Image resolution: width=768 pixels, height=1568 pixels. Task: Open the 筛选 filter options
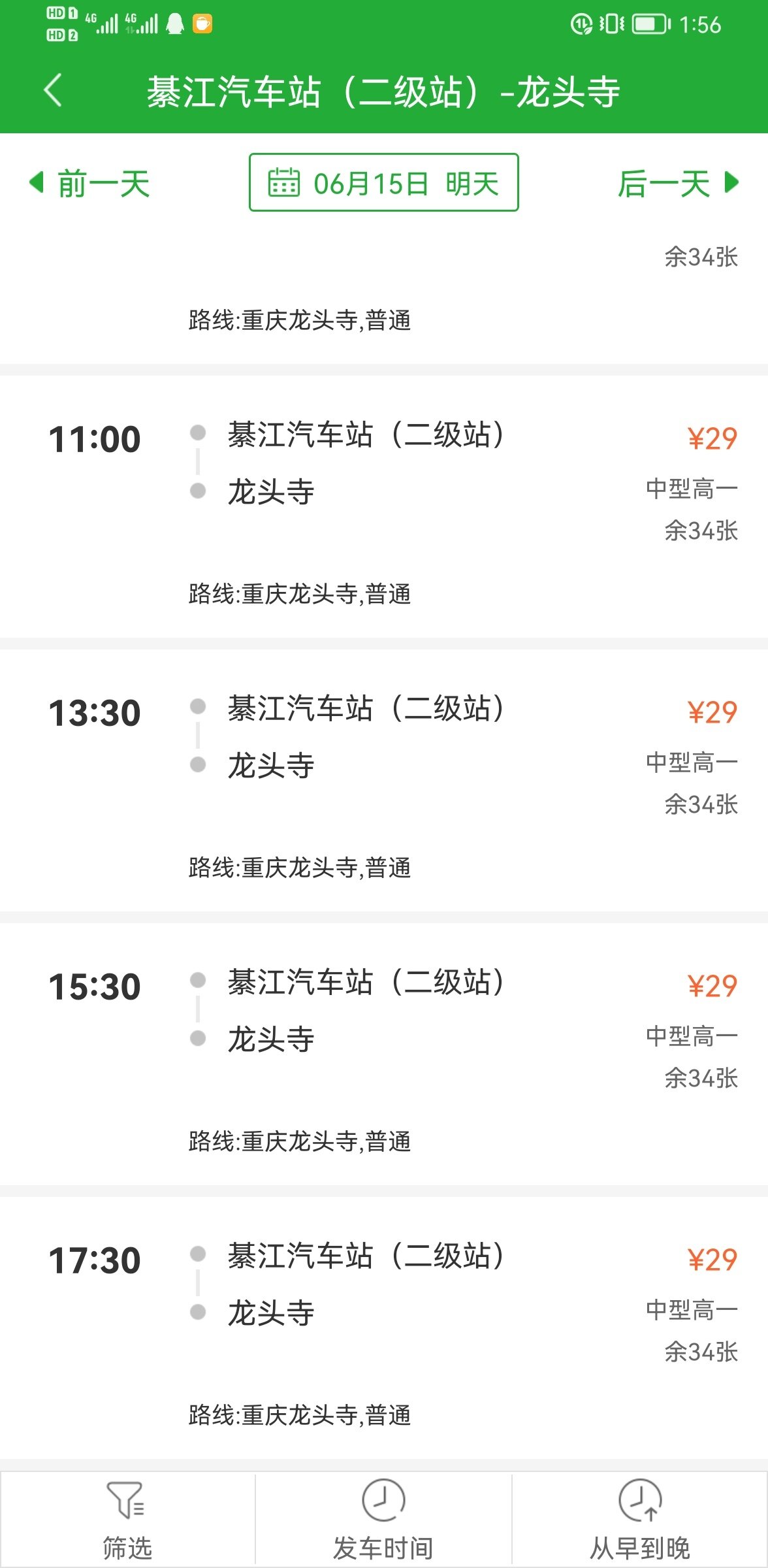[x=127, y=1521]
